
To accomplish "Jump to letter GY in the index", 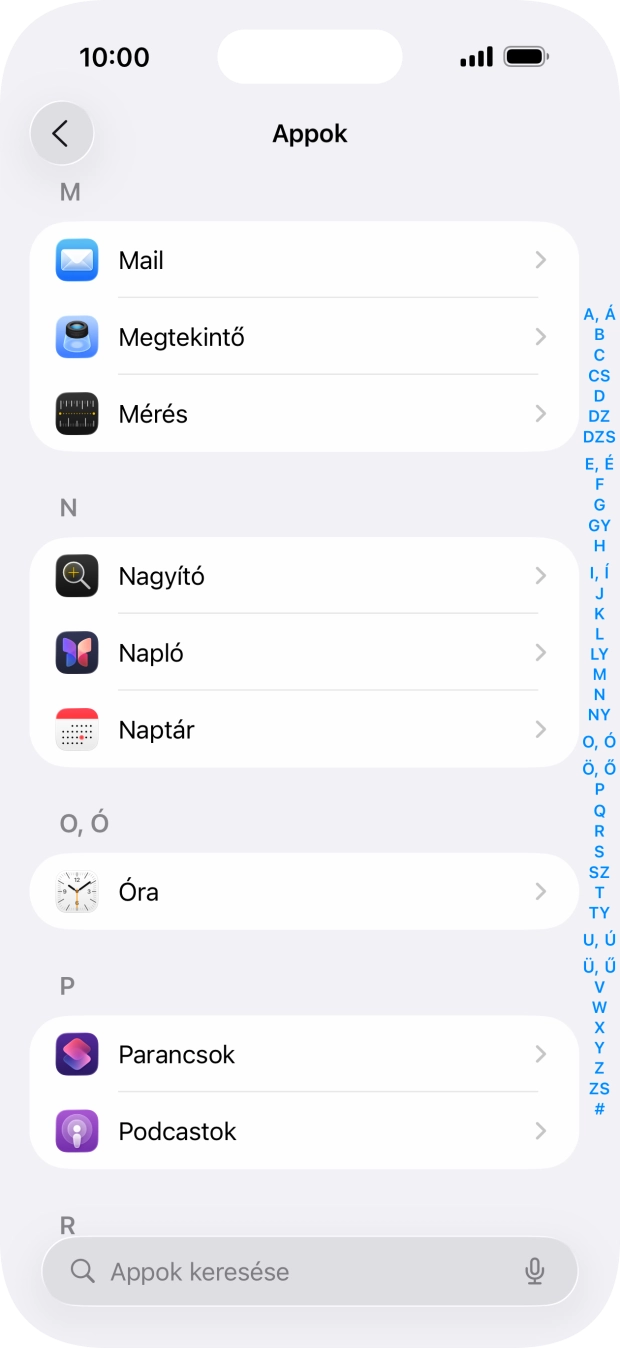I will click(x=599, y=525).
